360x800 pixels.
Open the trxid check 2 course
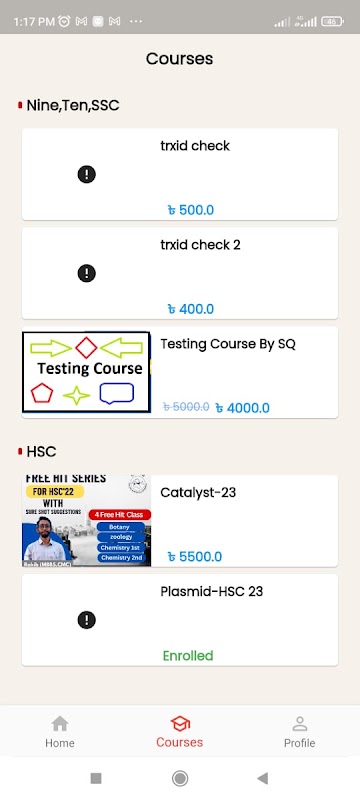179,273
